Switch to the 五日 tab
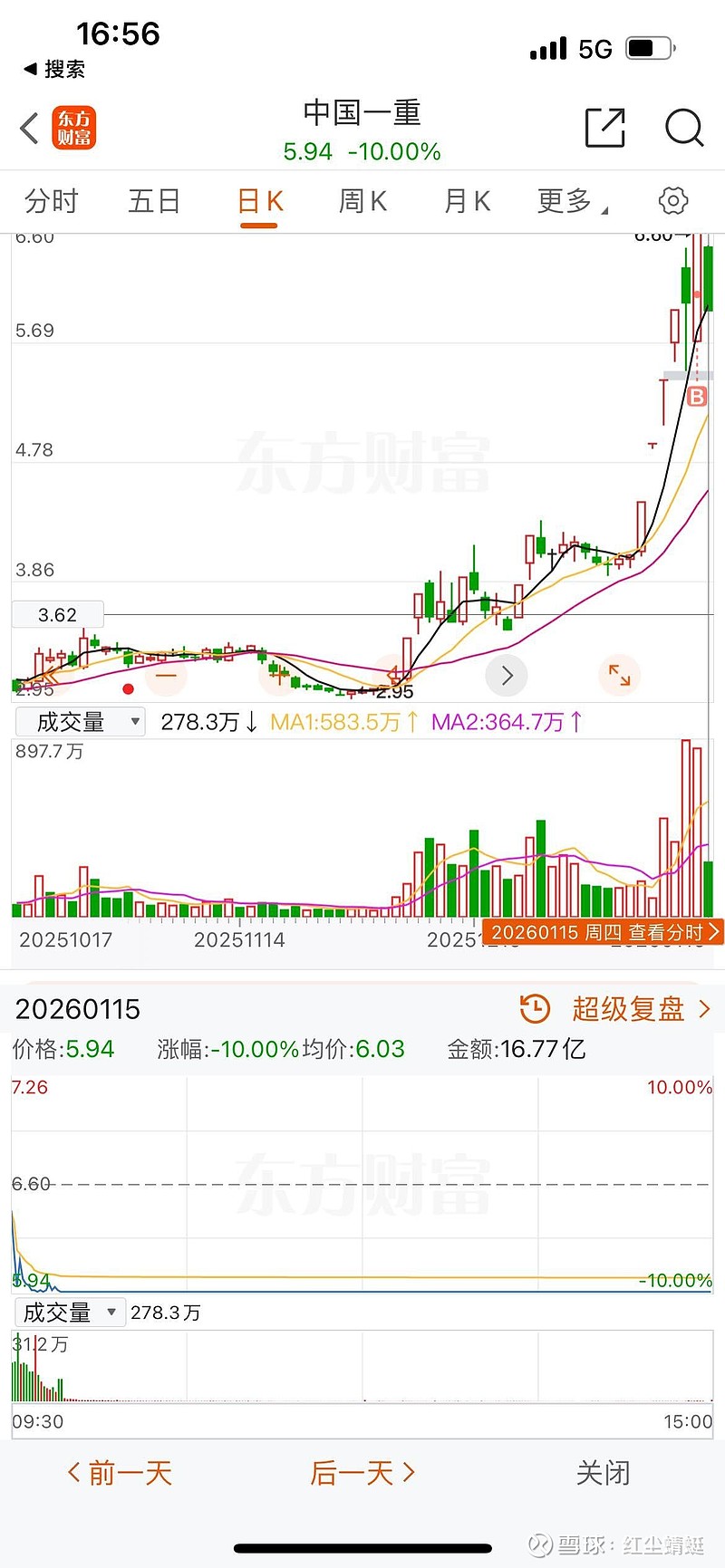725x1568 pixels. click(154, 201)
